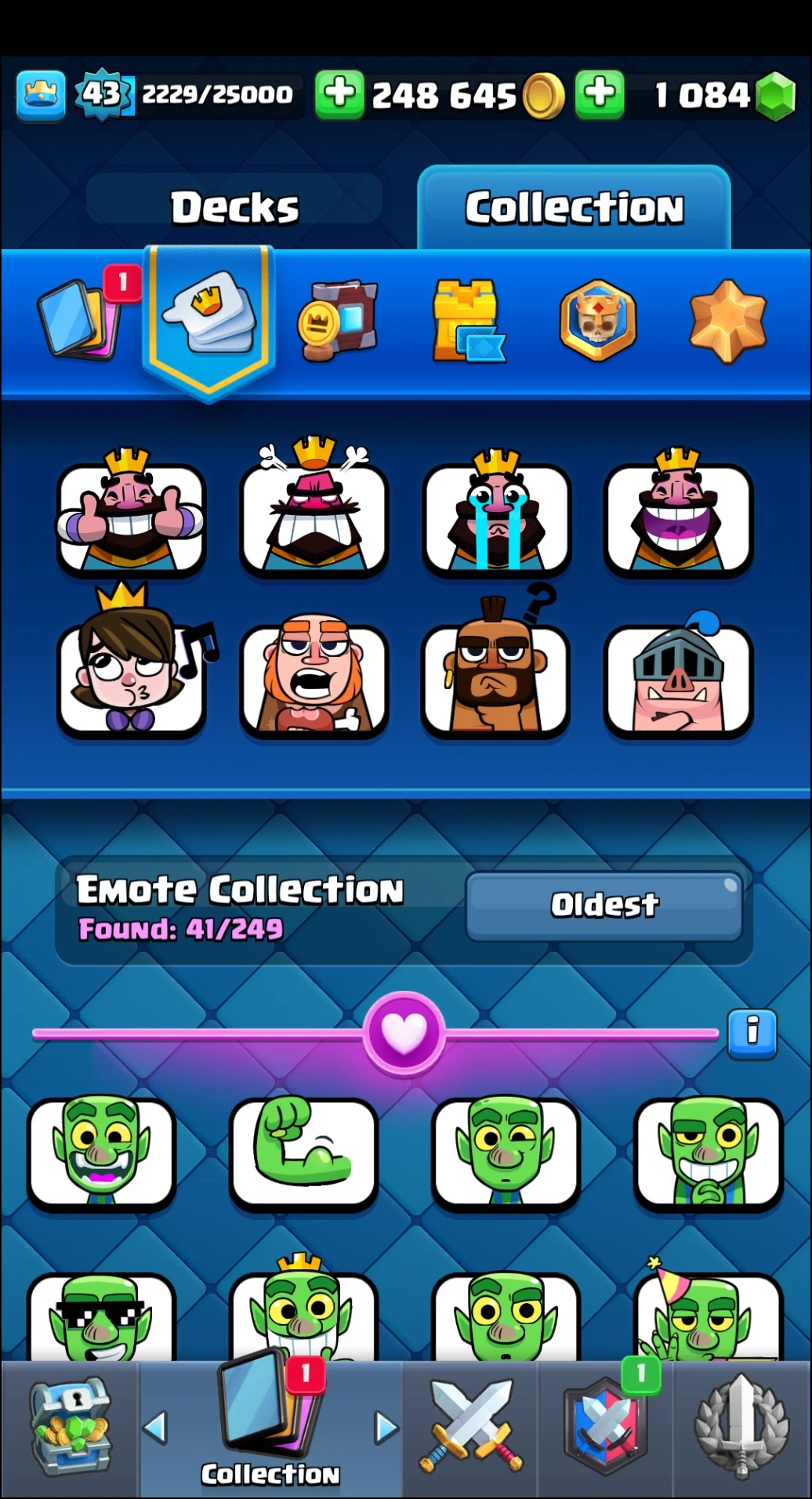The image size is (812, 1499).
Task: Open the Shop chest tab
Action: [x=69, y=1428]
